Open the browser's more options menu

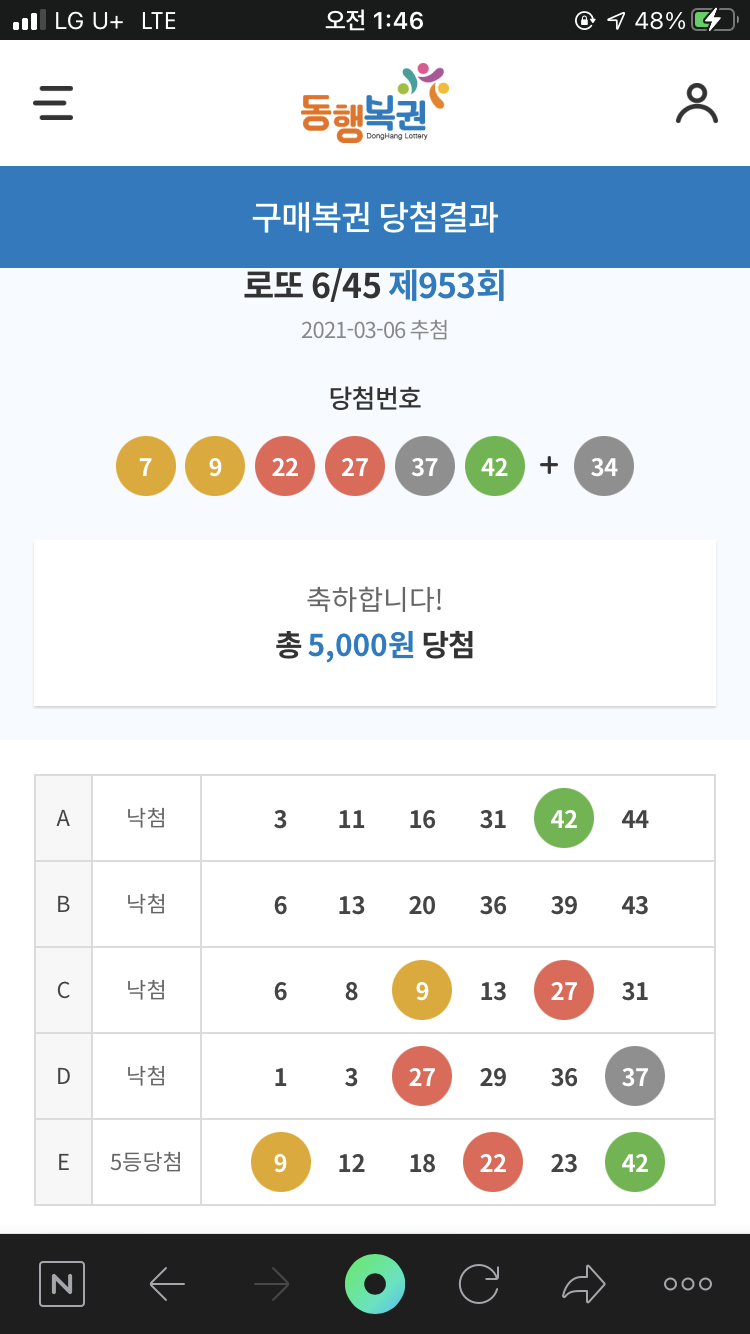tap(688, 1284)
